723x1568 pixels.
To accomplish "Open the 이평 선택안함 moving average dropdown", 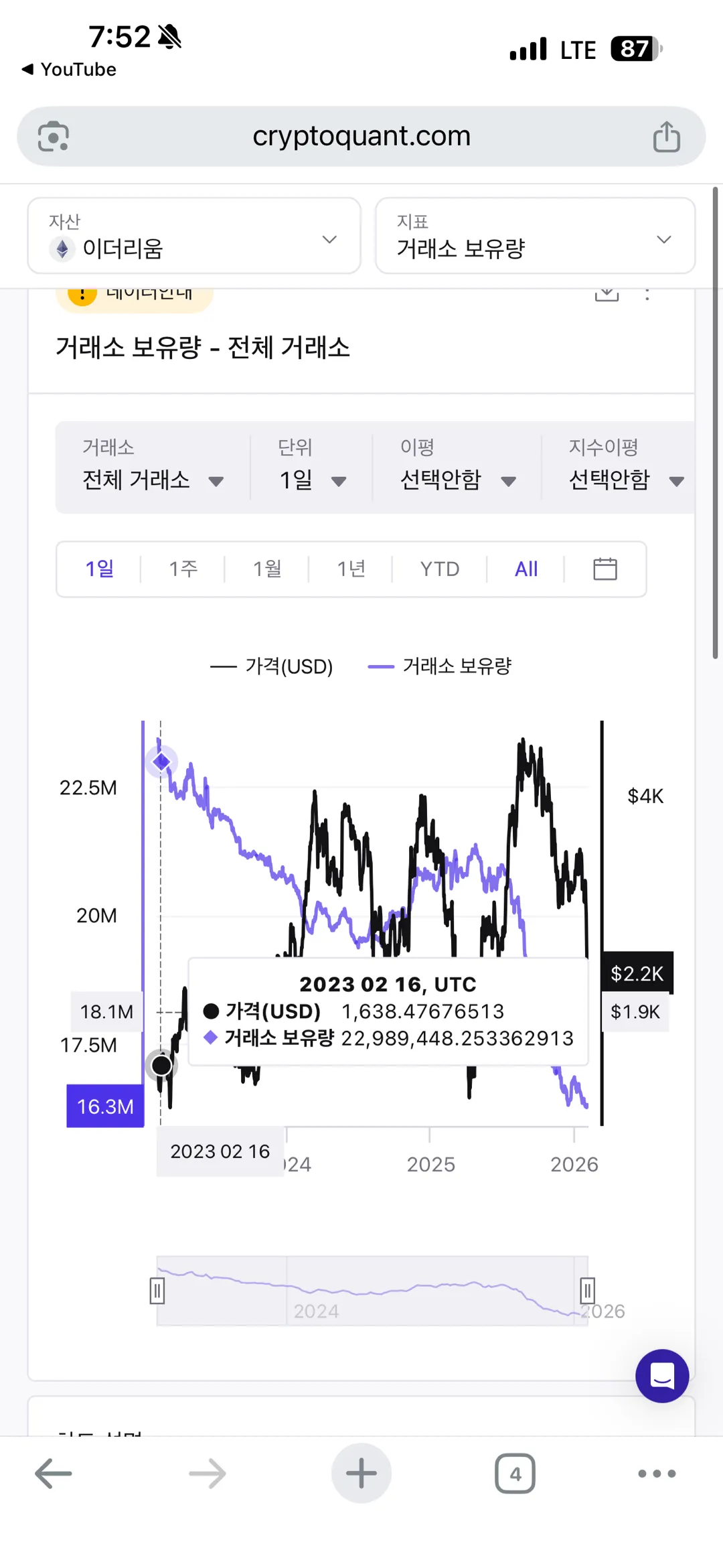I will [457, 468].
